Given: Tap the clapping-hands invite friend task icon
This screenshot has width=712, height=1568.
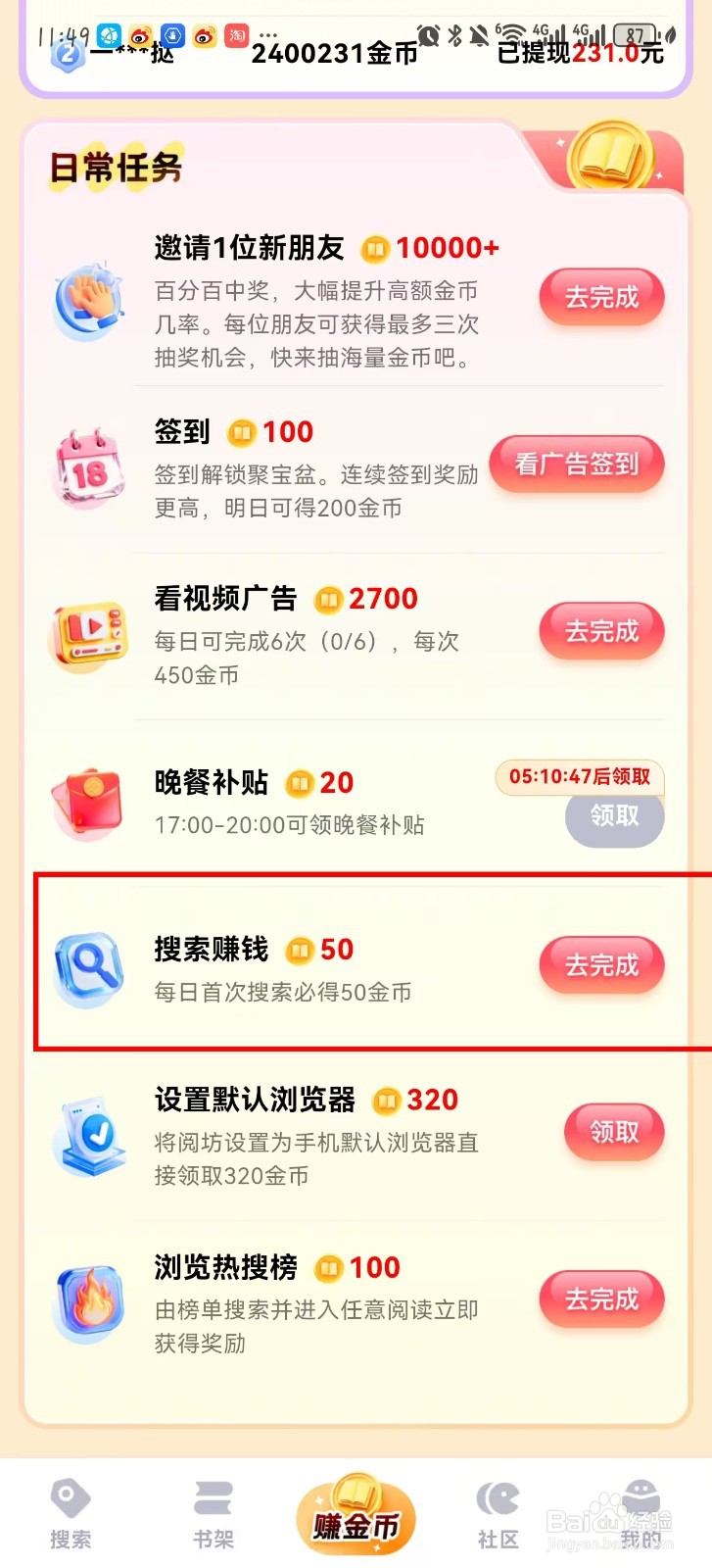Looking at the screenshot, I should (x=88, y=302).
